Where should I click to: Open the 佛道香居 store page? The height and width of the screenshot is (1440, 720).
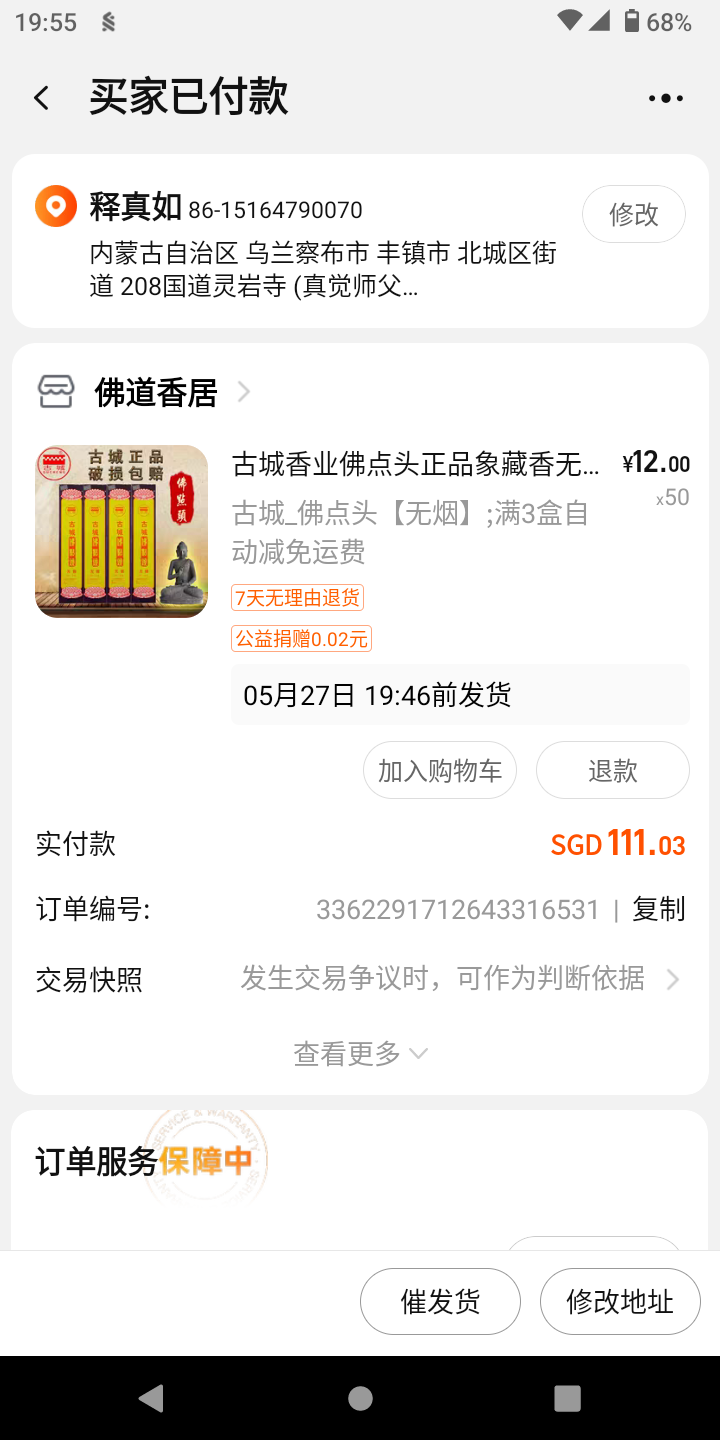[156, 393]
